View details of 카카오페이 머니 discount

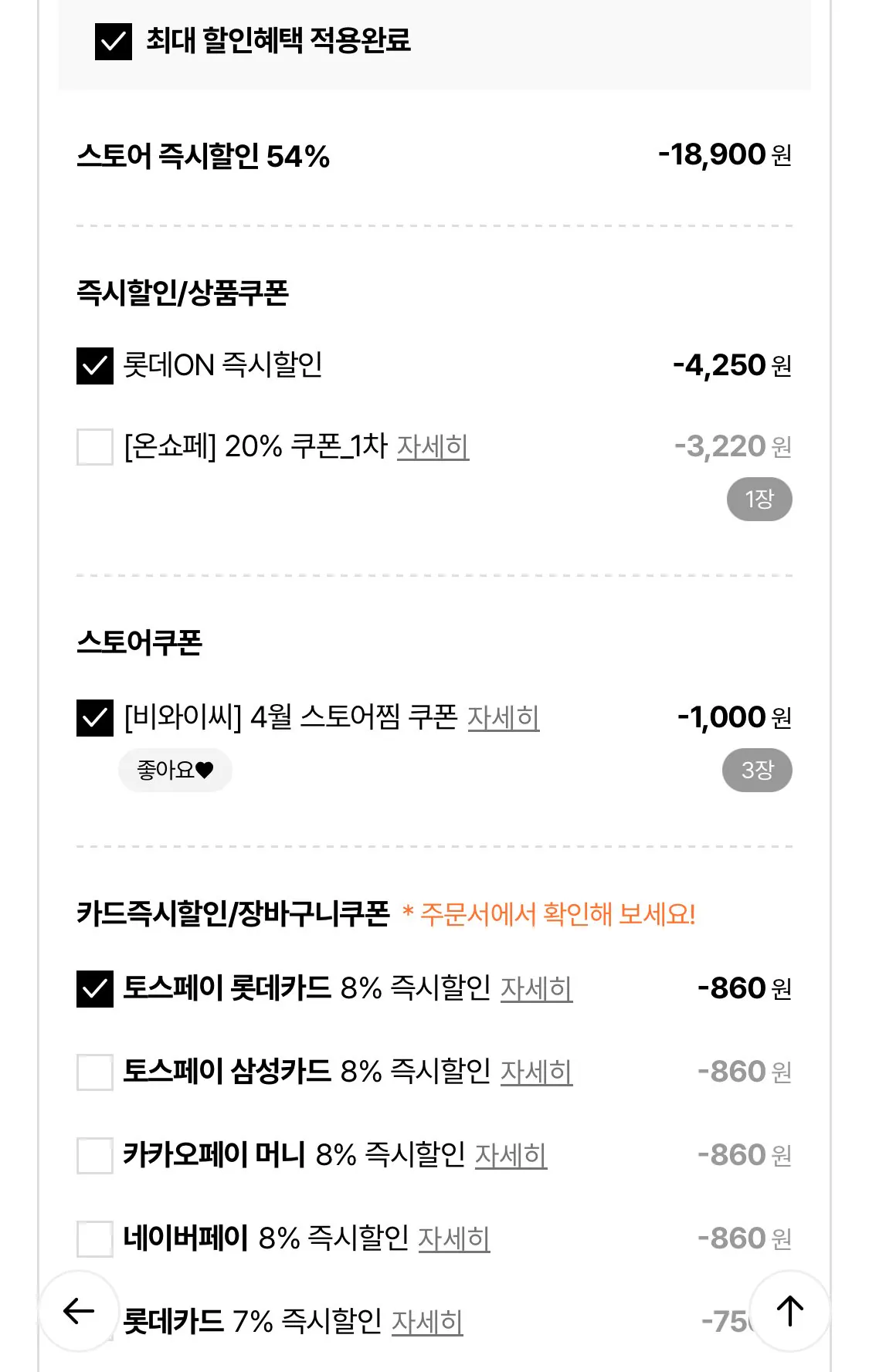click(514, 1157)
